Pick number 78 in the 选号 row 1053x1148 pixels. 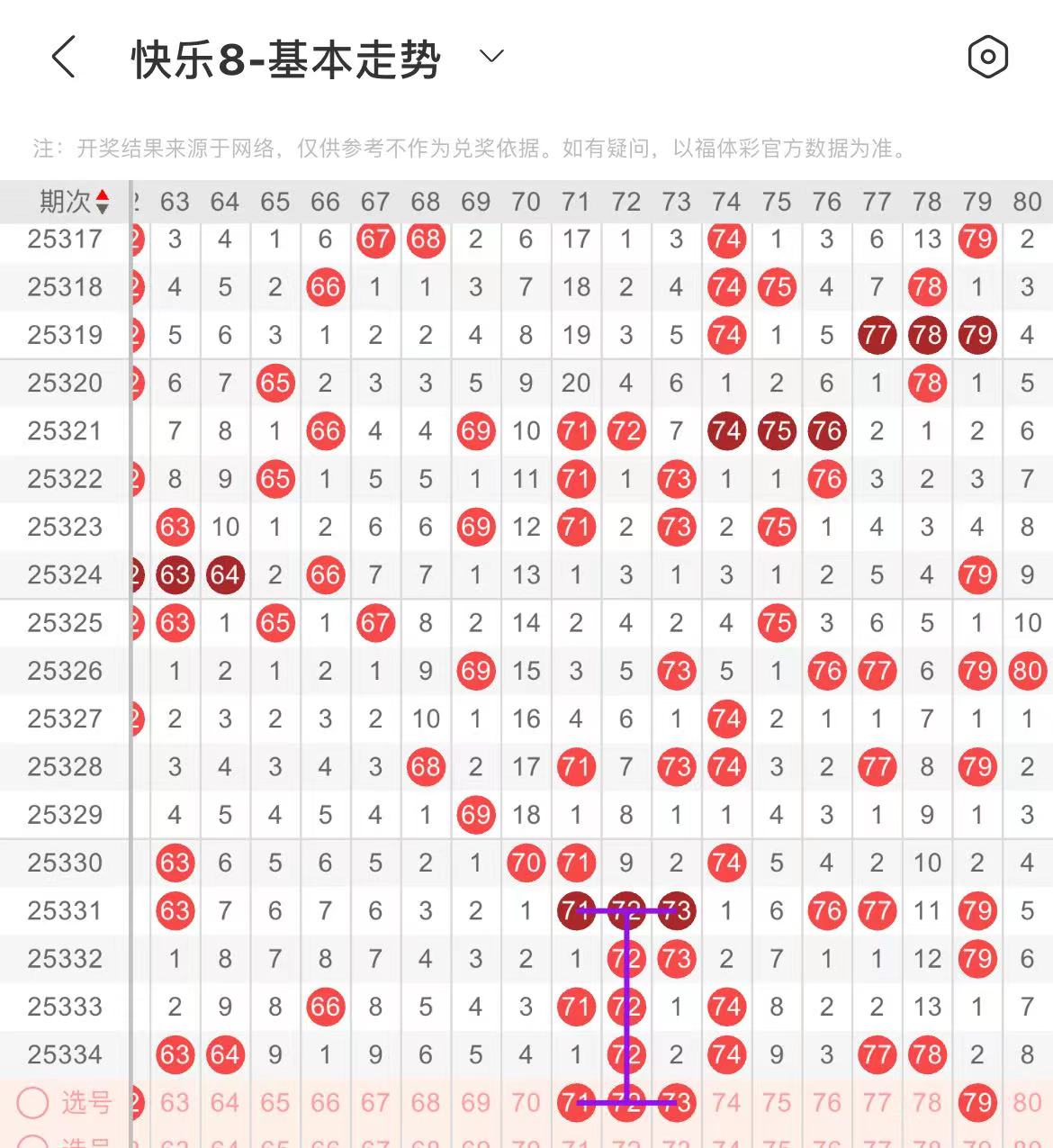coord(927,1102)
